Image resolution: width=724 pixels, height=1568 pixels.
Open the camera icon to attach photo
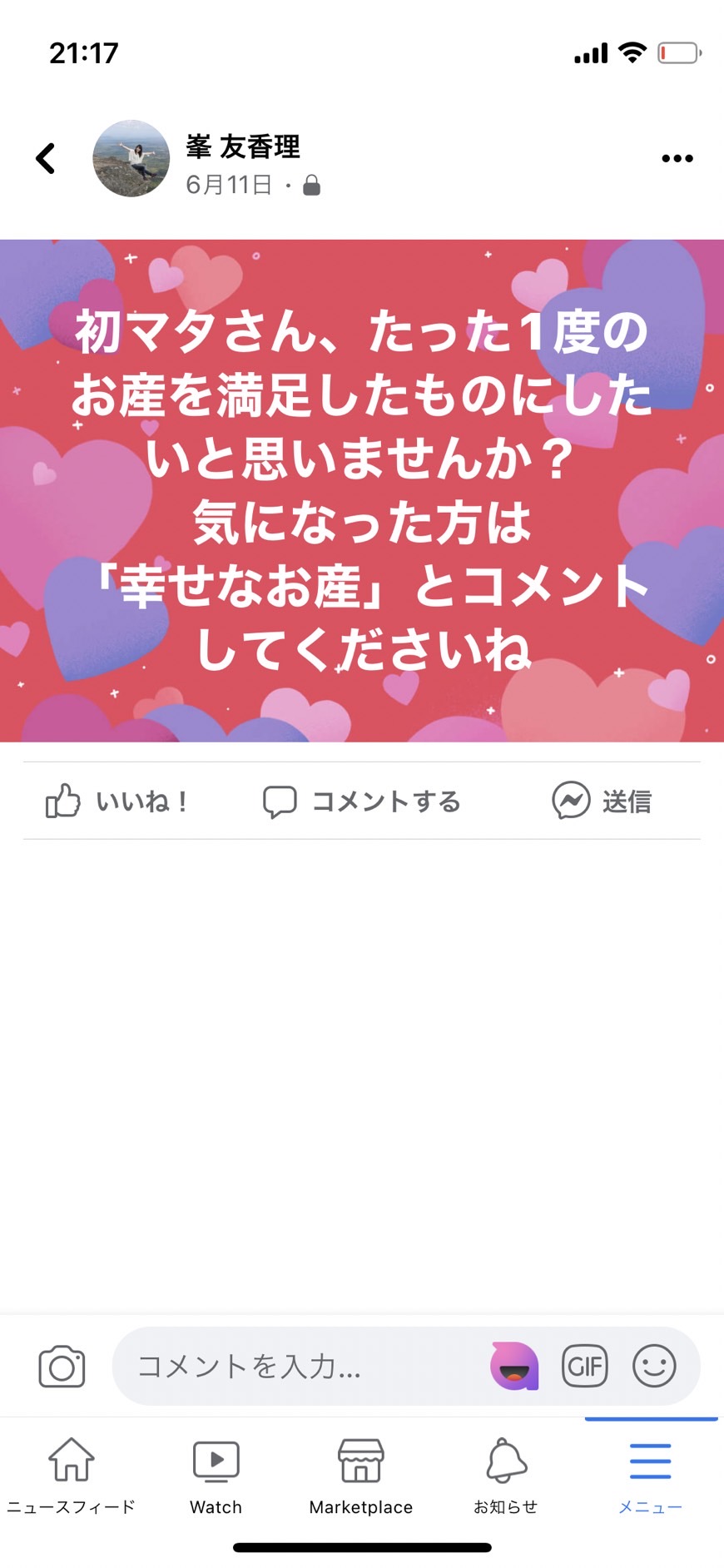tap(62, 1366)
